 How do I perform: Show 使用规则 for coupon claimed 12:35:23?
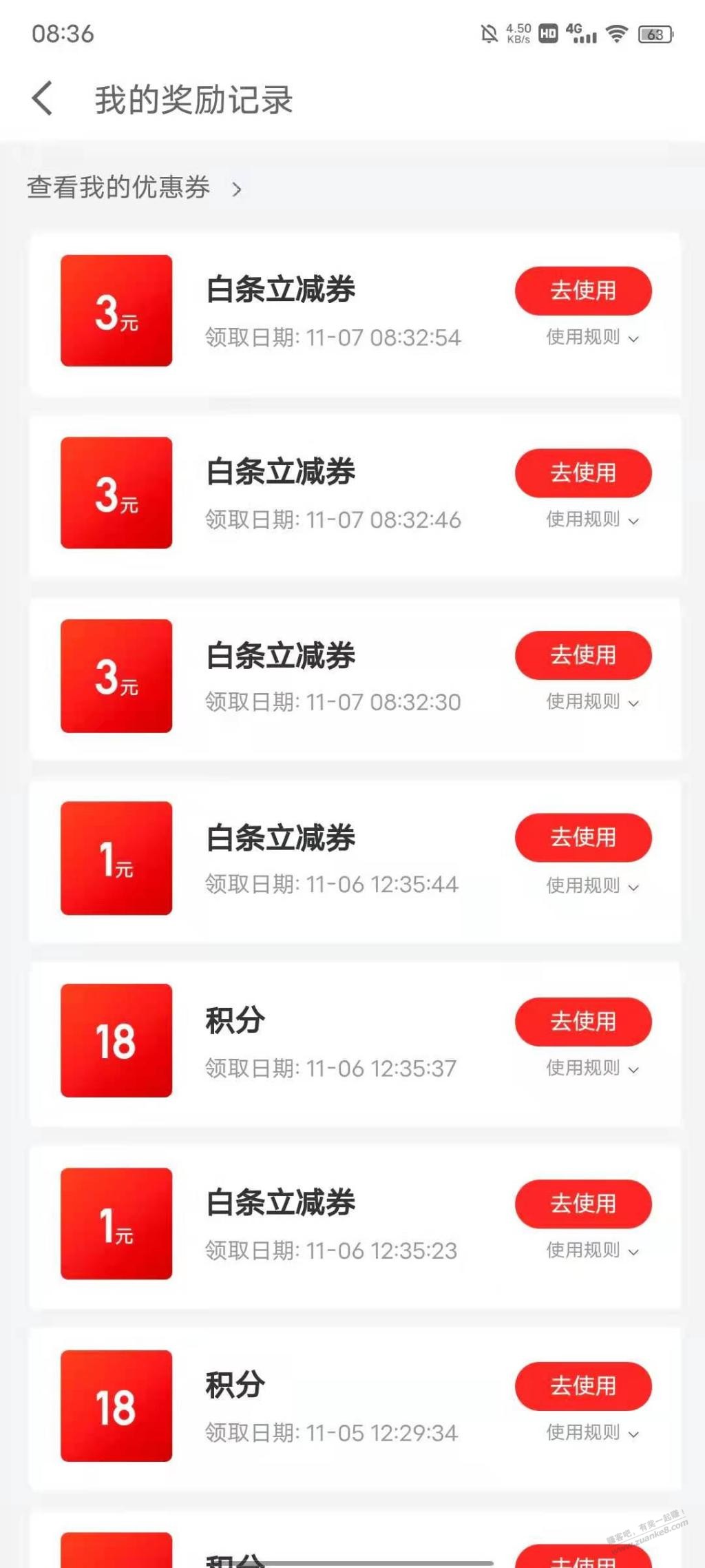coord(592,1250)
